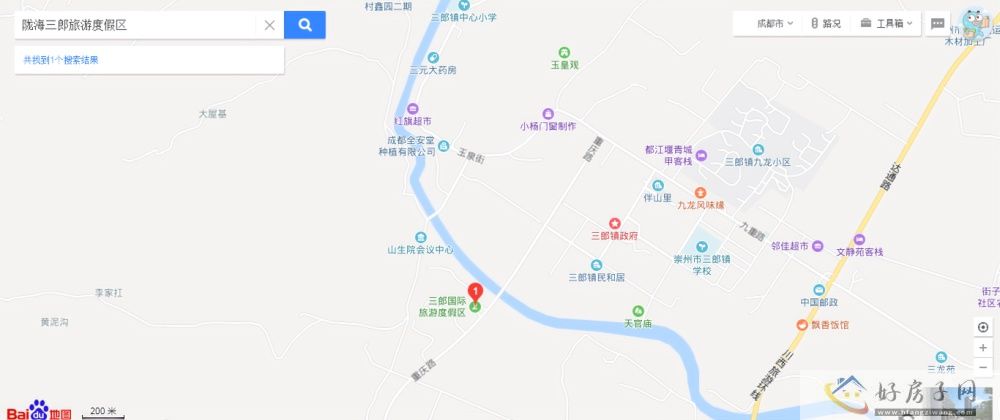Toggle the 路况 traffic layer
Image resolution: width=1000 pixels, height=420 pixels.
coord(825,23)
